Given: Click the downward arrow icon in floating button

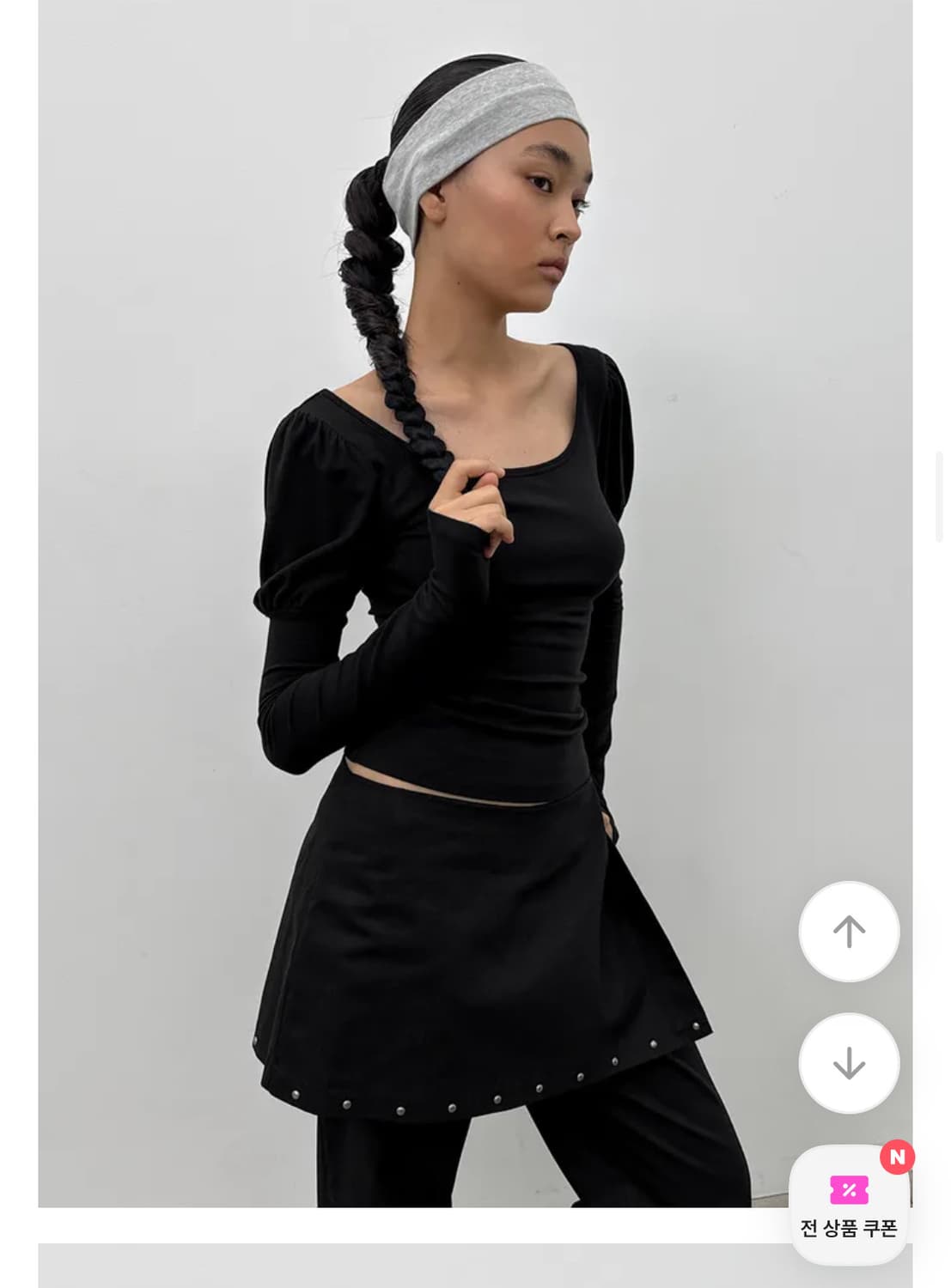Looking at the screenshot, I should pyautogui.click(x=849, y=1063).
